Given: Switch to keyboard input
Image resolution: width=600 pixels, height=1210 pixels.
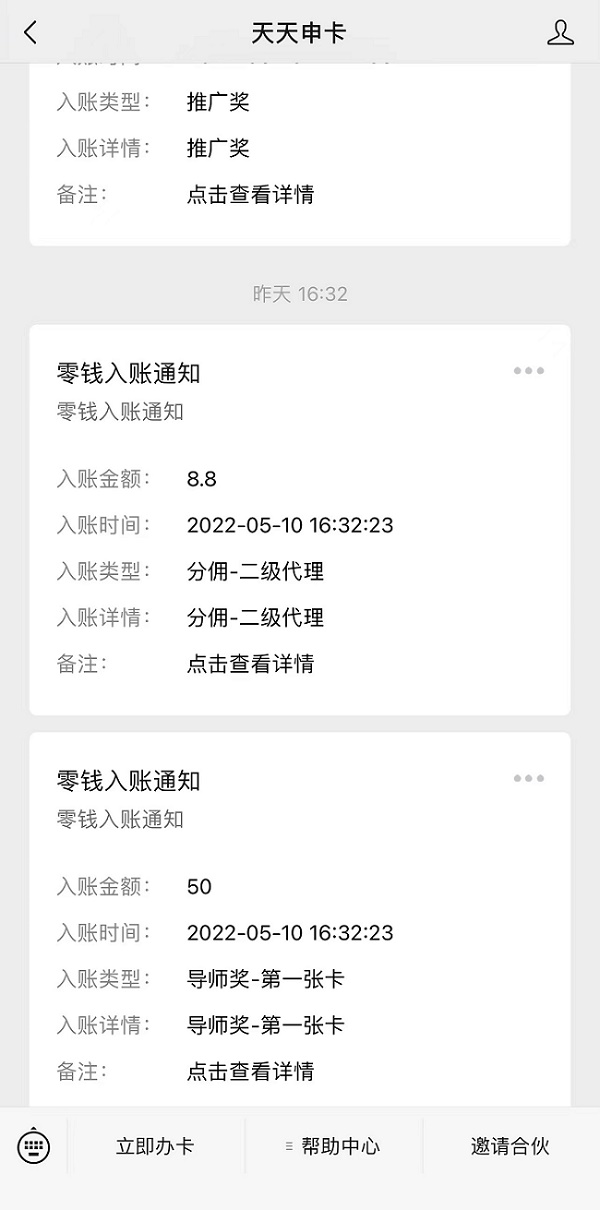Looking at the screenshot, I should pos(34,1146).
